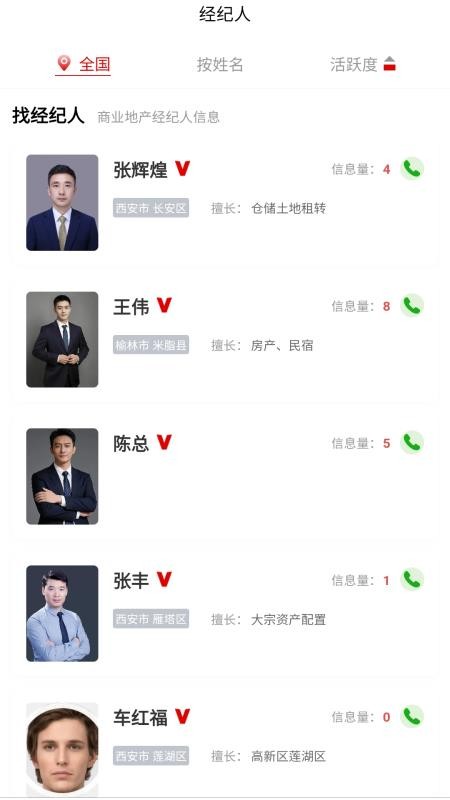The width and height of the screenshot is (450, 800).
Task: View 王伟's broker details
Action: point(225,339)
